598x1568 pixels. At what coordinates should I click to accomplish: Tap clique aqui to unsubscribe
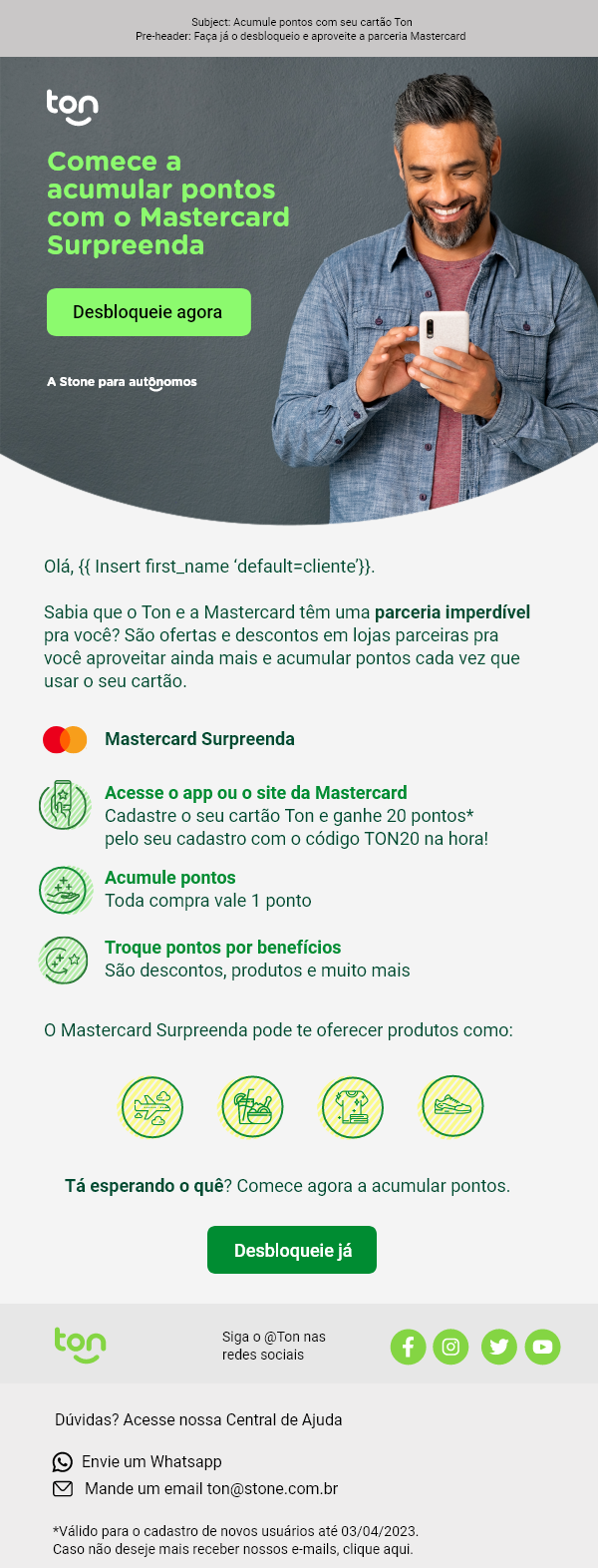tap(378, 1549)
